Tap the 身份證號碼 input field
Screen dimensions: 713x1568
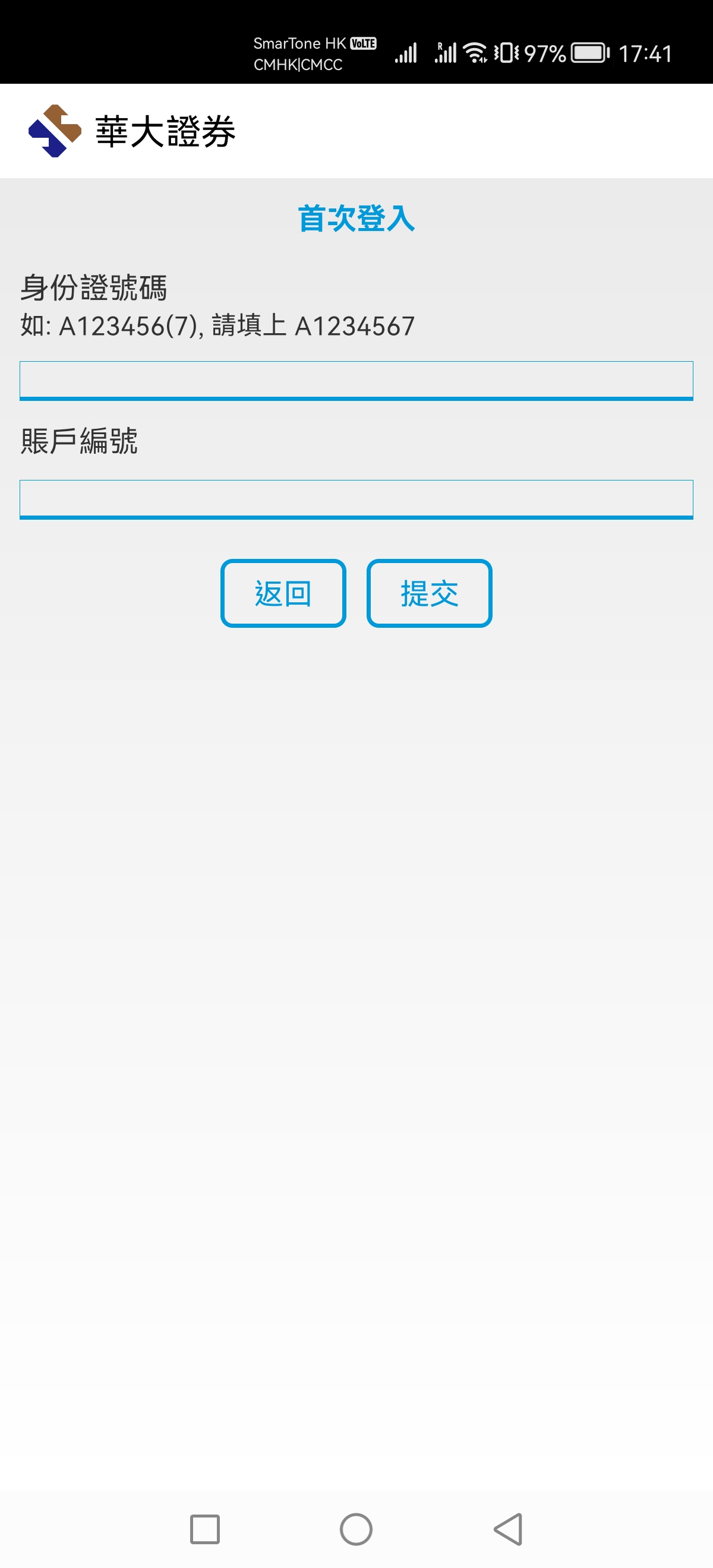(x=356, y=381)
